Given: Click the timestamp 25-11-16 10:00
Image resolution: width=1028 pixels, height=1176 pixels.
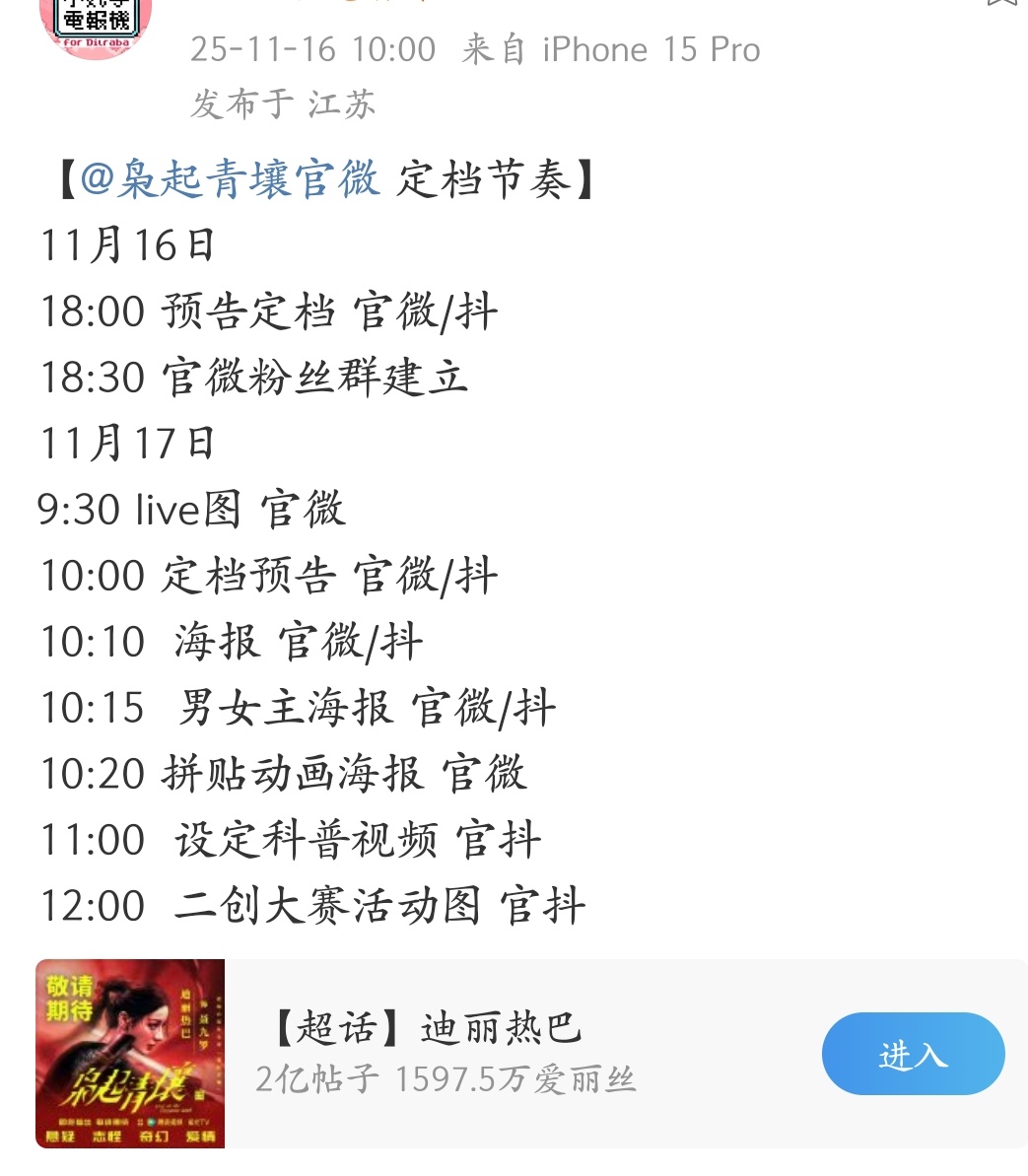Looking at the screenshot, I should (x=313, y=48).
